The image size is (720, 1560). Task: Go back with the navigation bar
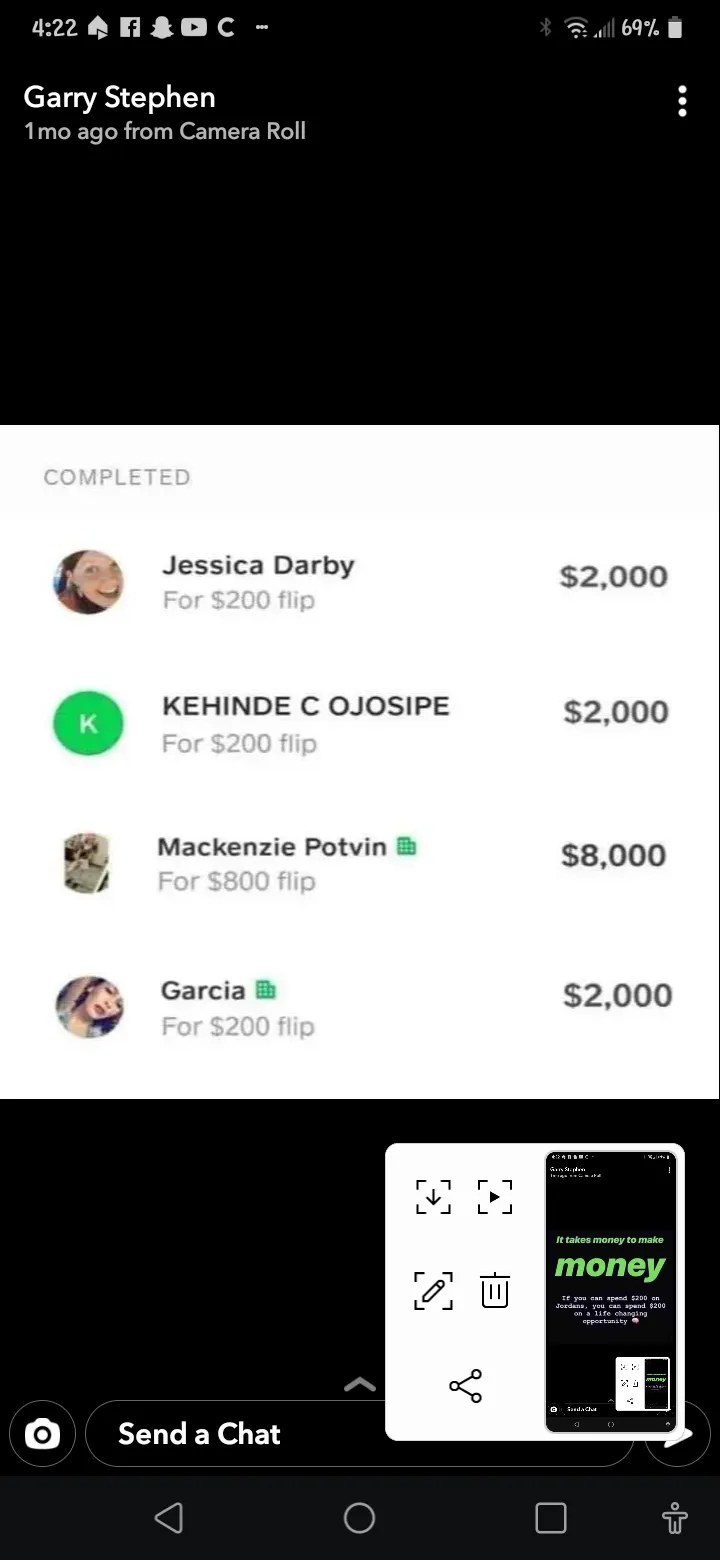pyautogui.click(x=169, y=1518)
